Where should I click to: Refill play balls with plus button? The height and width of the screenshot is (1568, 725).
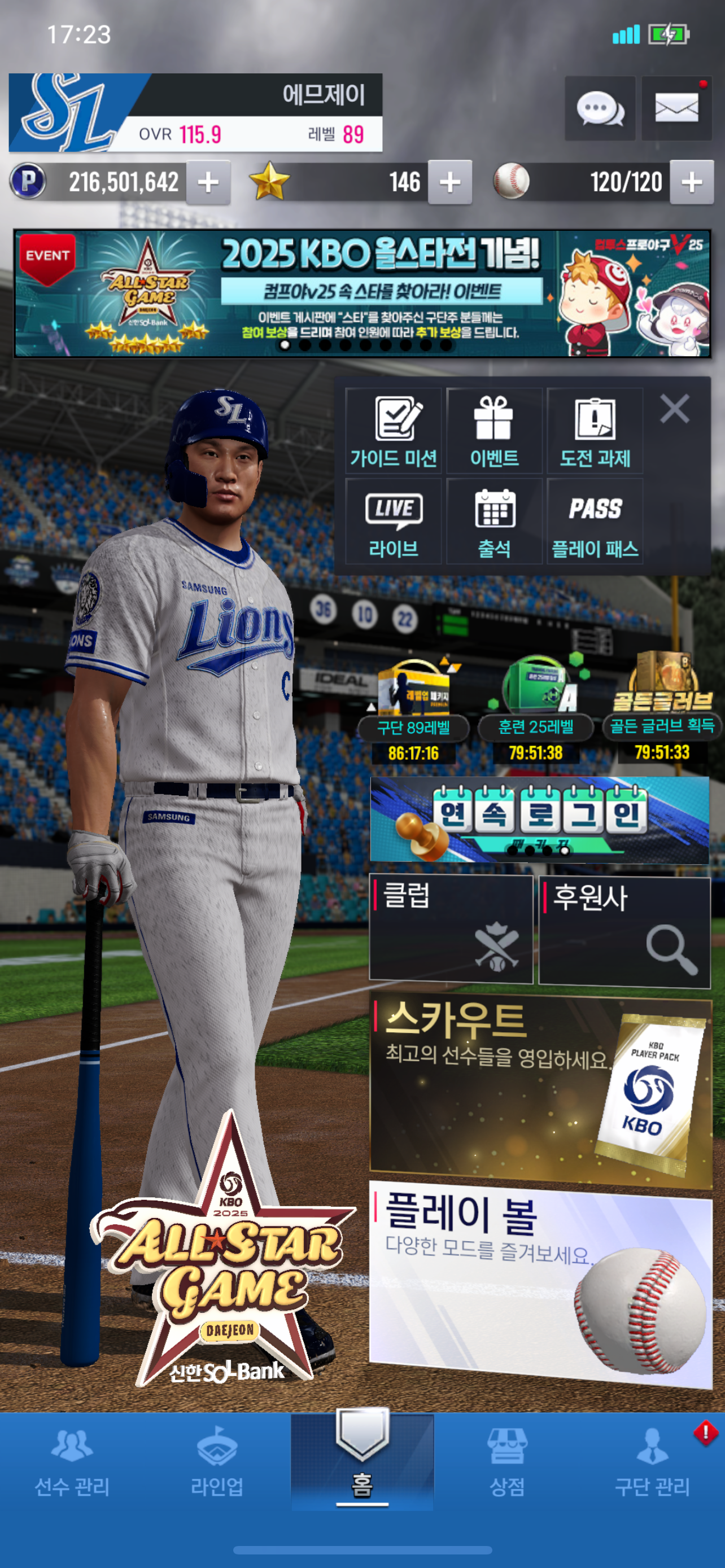(x=692, y=182)
